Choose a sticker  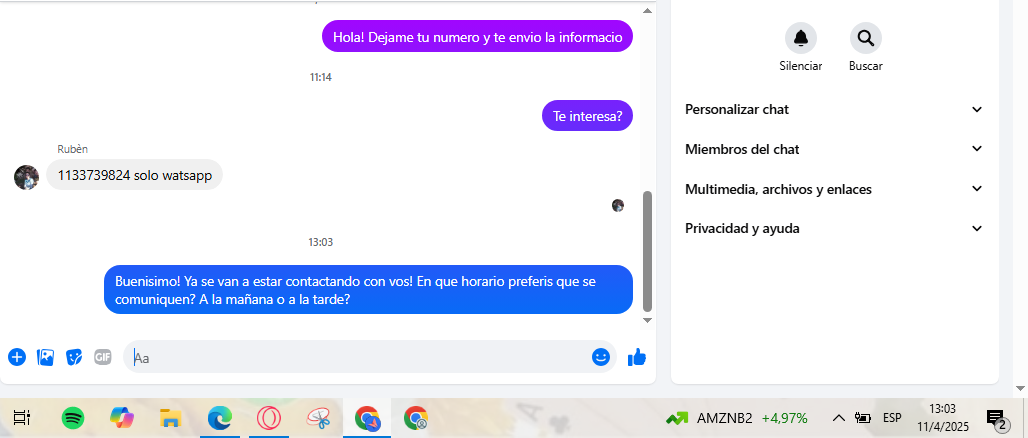[74, 357]
